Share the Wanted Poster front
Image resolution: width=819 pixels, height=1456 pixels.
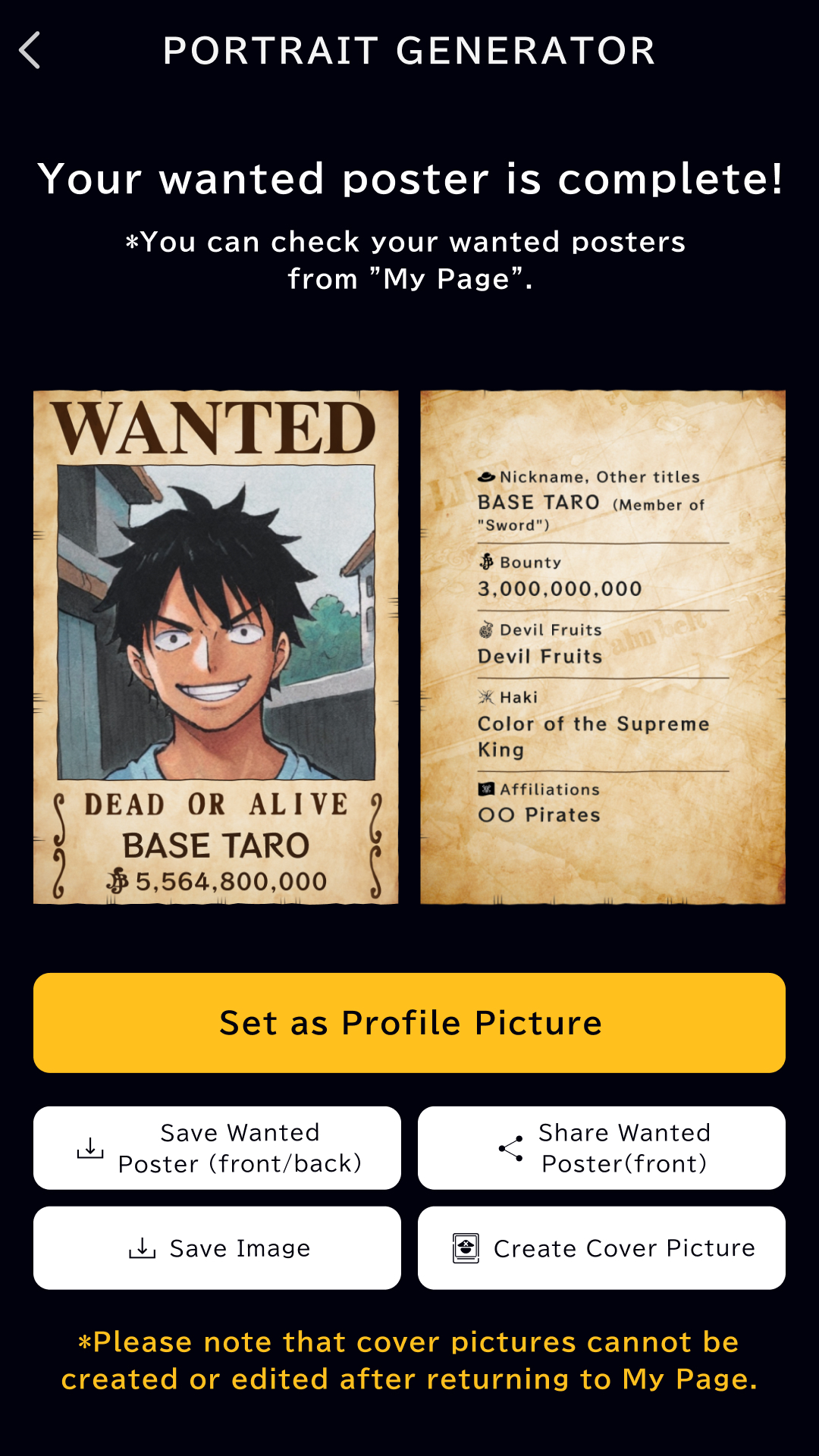coord(601,1147)
